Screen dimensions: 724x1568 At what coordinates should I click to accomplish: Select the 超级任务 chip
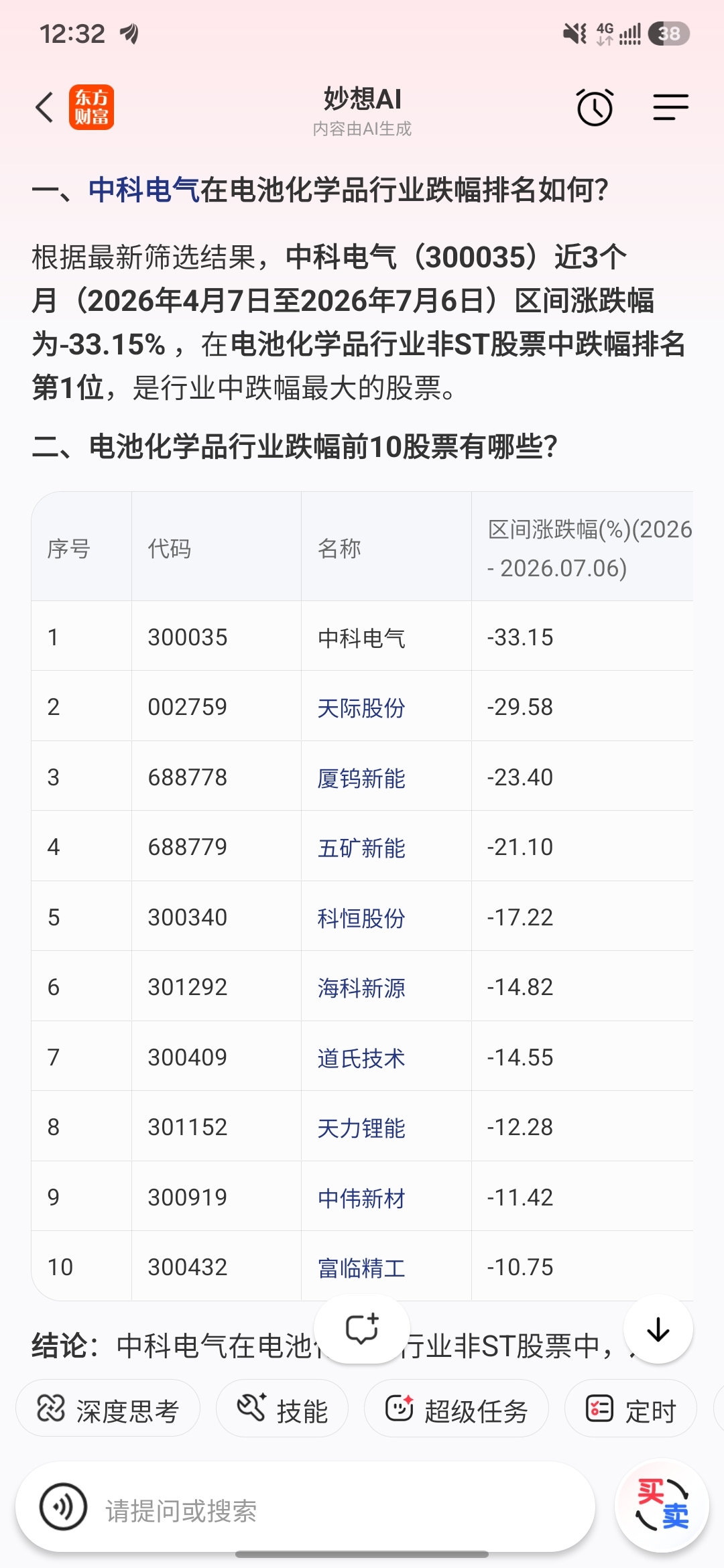tap(457, 1409)
